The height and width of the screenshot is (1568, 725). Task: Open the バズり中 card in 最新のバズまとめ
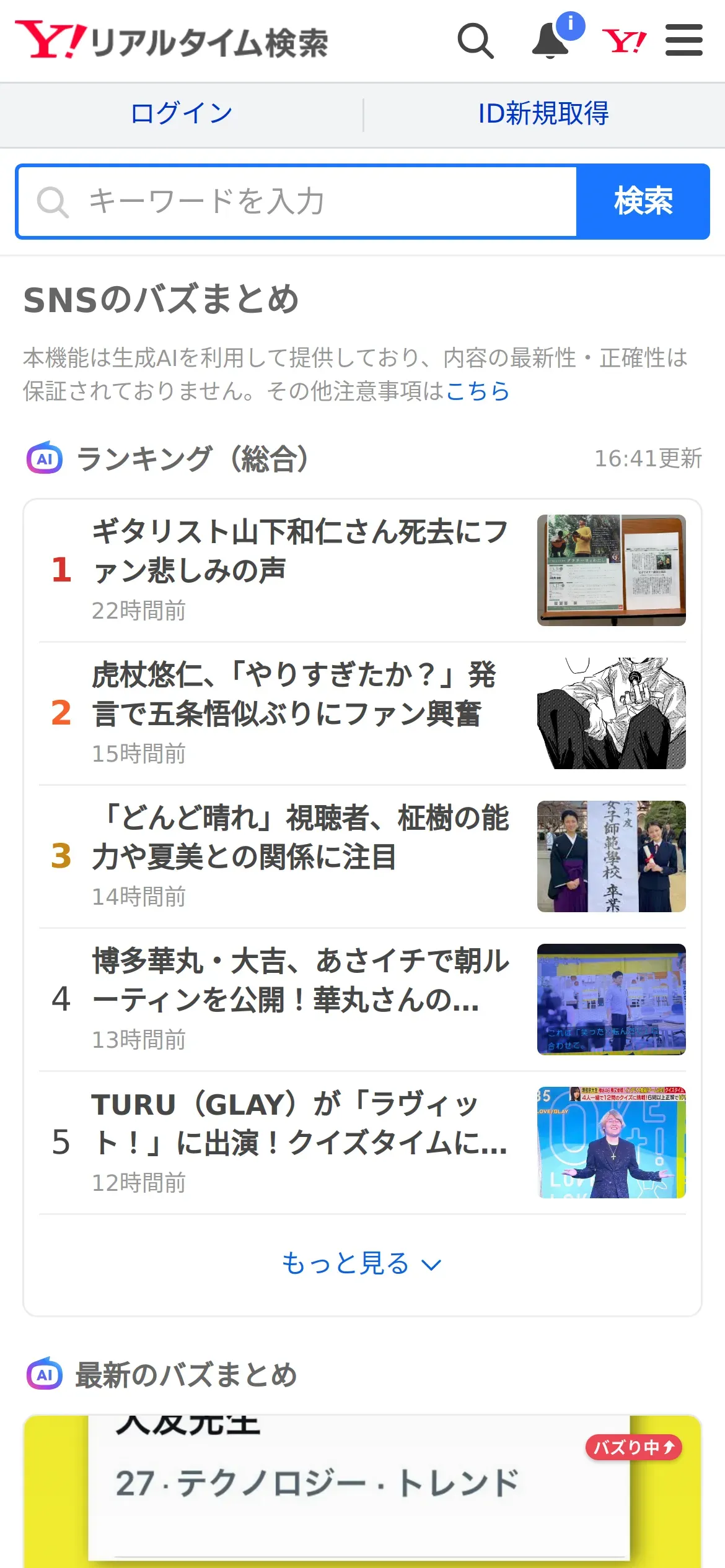click(x=362, y=1491)
